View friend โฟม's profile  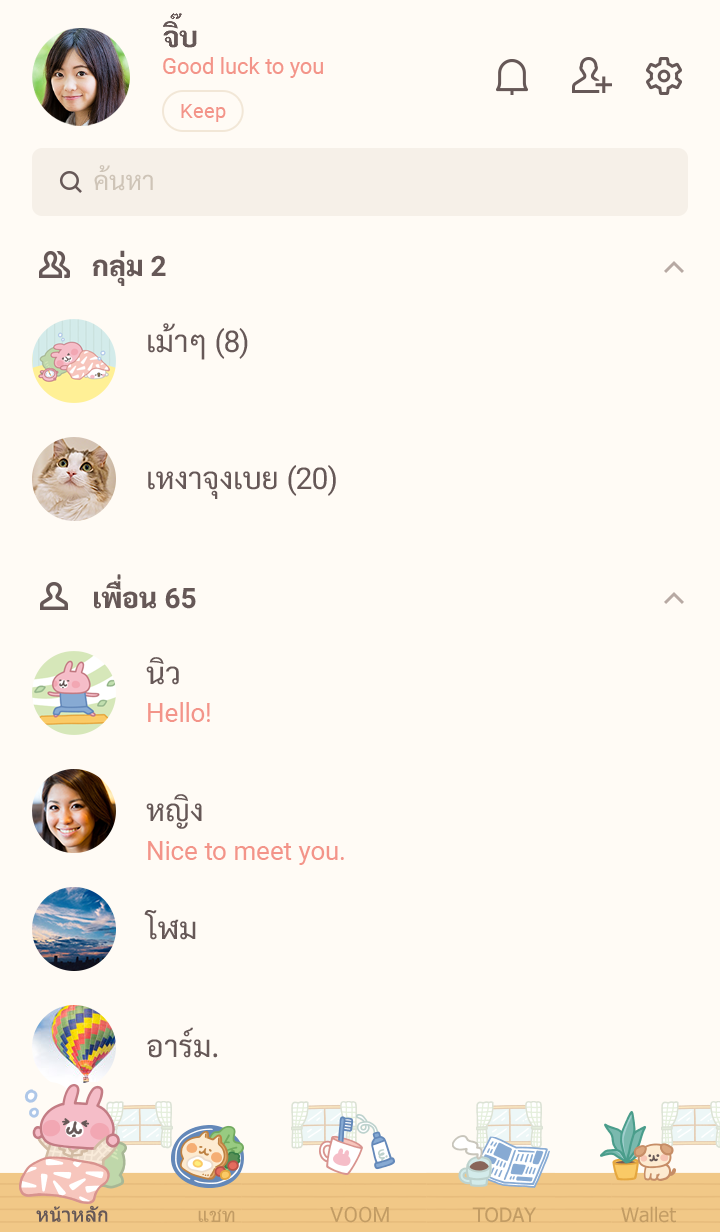(171, 929)
